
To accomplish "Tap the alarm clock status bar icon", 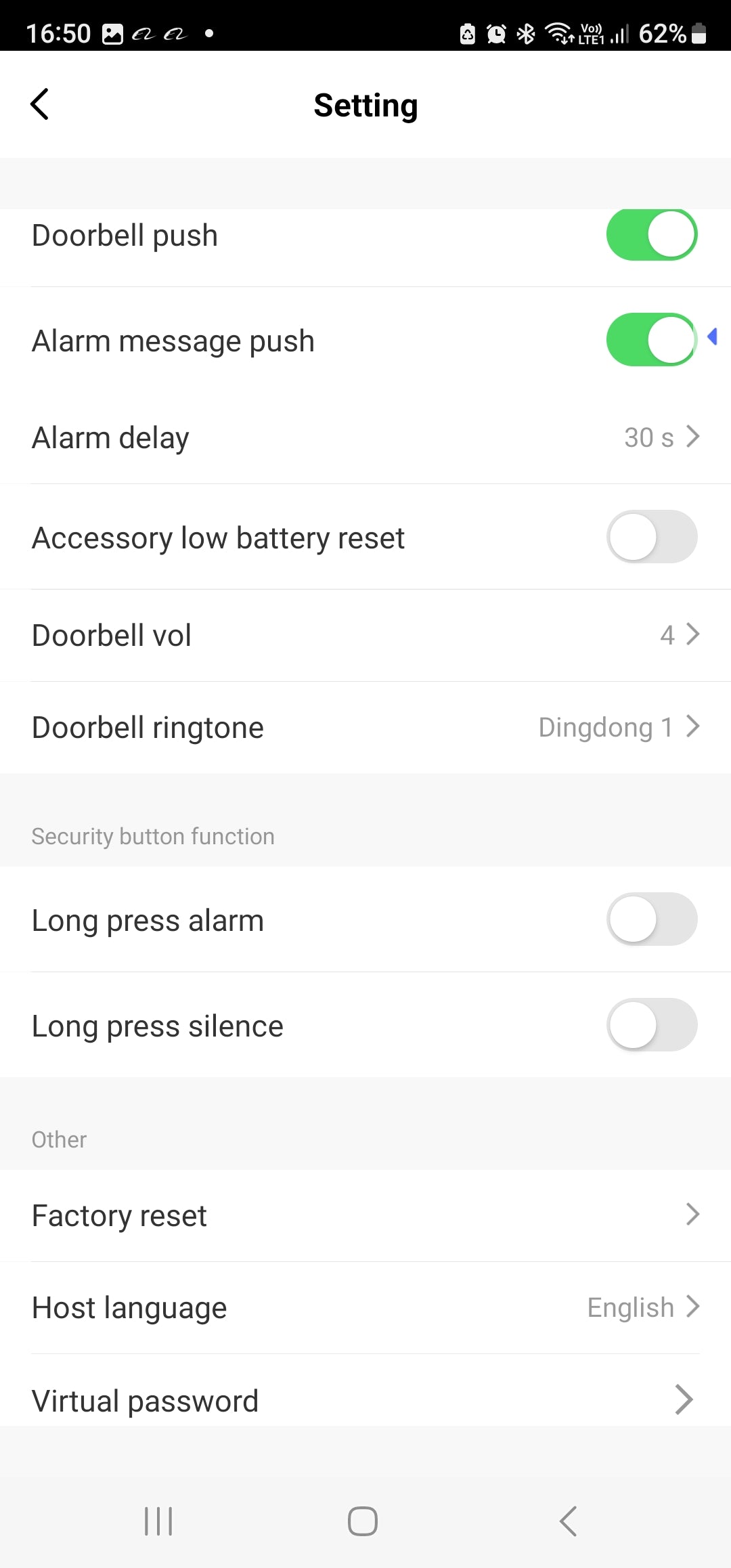I will tap(495, 32).
